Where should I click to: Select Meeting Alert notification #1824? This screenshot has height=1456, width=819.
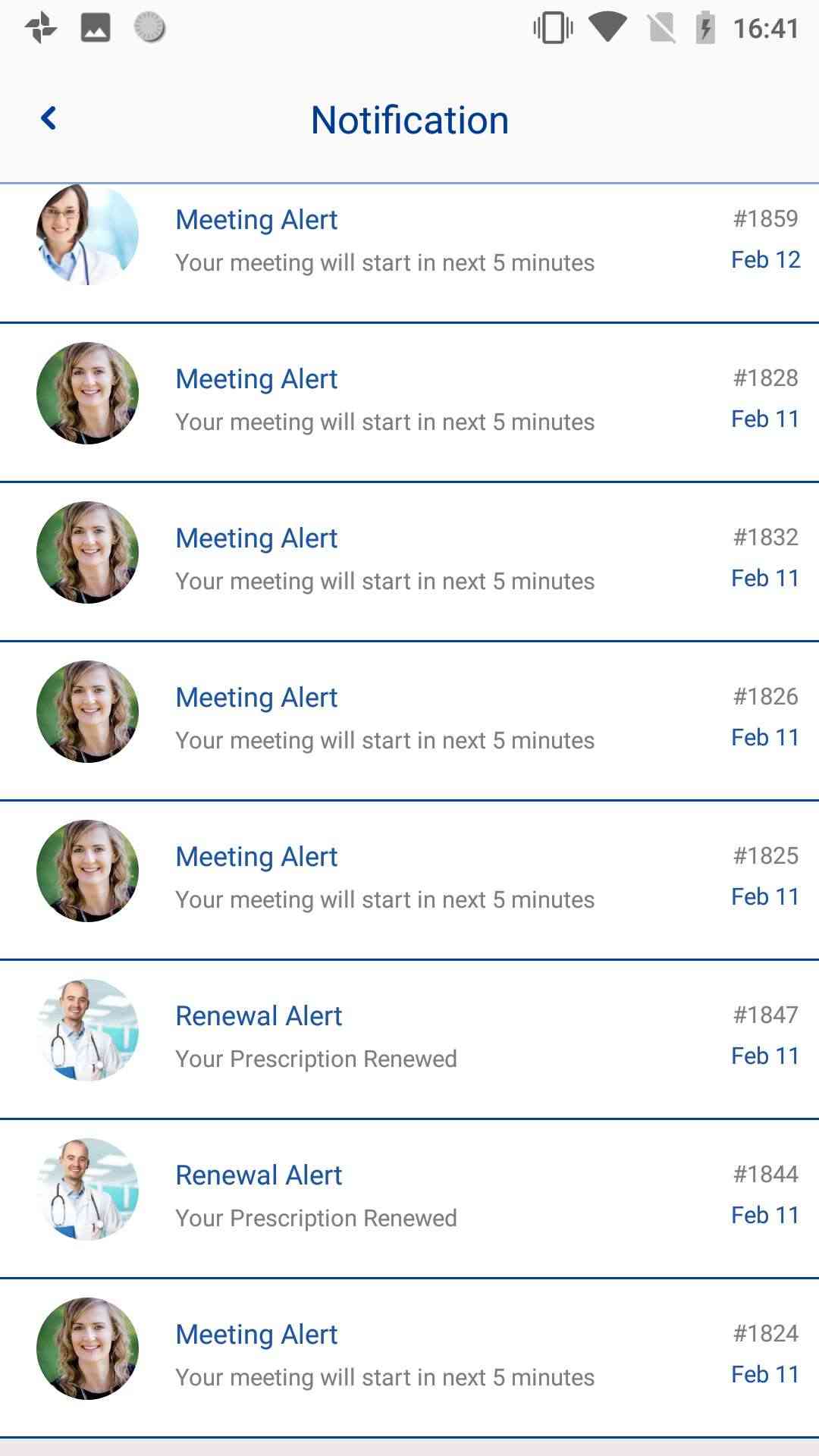(409, 1356)
